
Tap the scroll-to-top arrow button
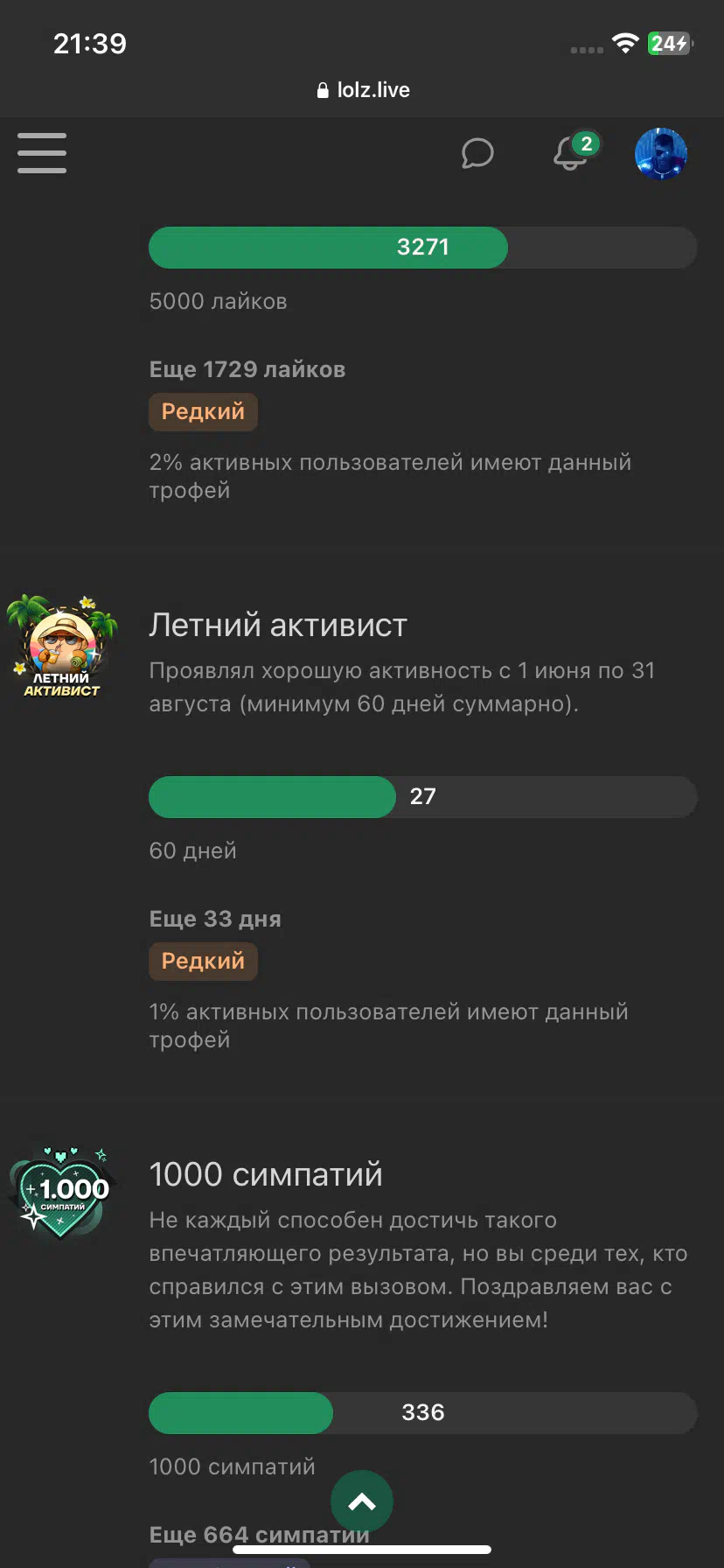[362, 1501]
